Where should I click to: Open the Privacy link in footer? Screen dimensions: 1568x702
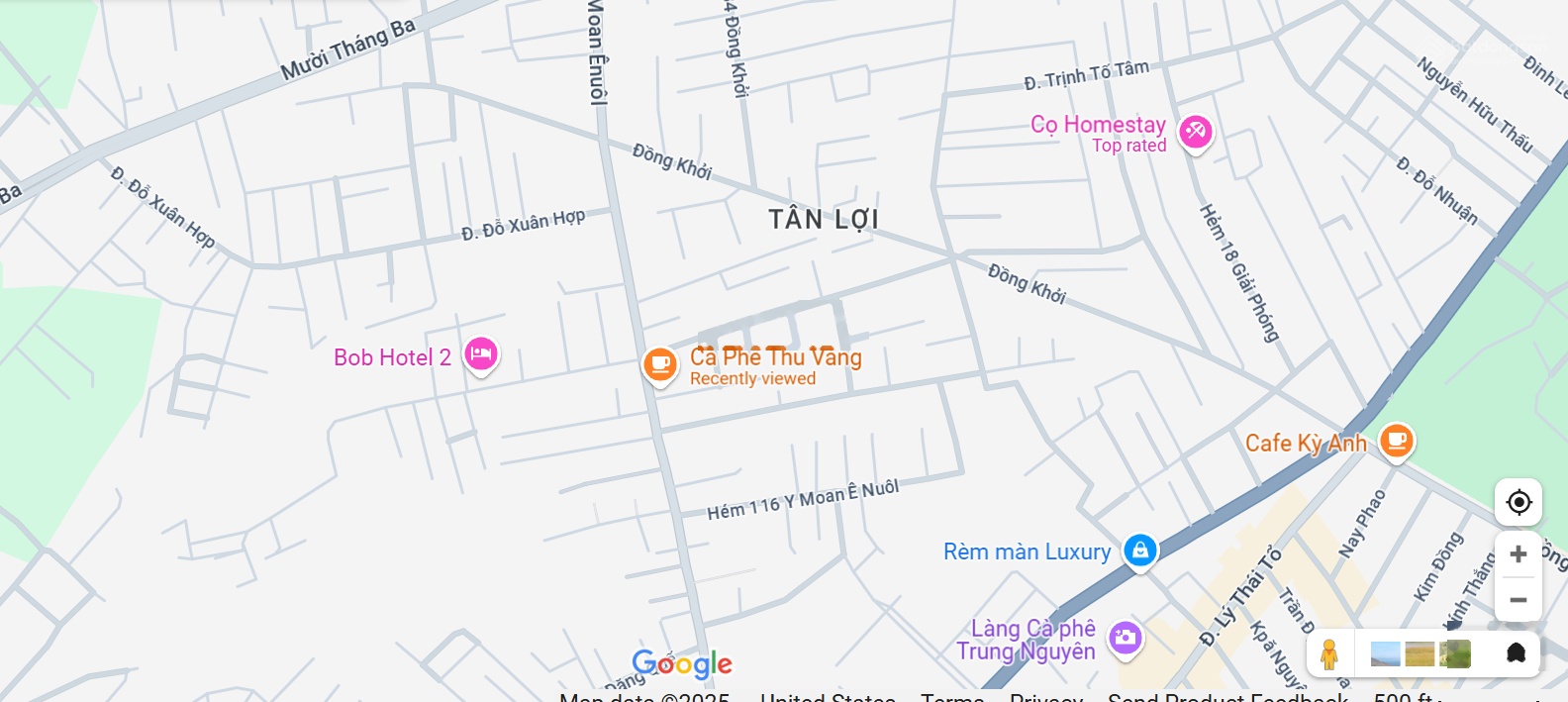1046,697
